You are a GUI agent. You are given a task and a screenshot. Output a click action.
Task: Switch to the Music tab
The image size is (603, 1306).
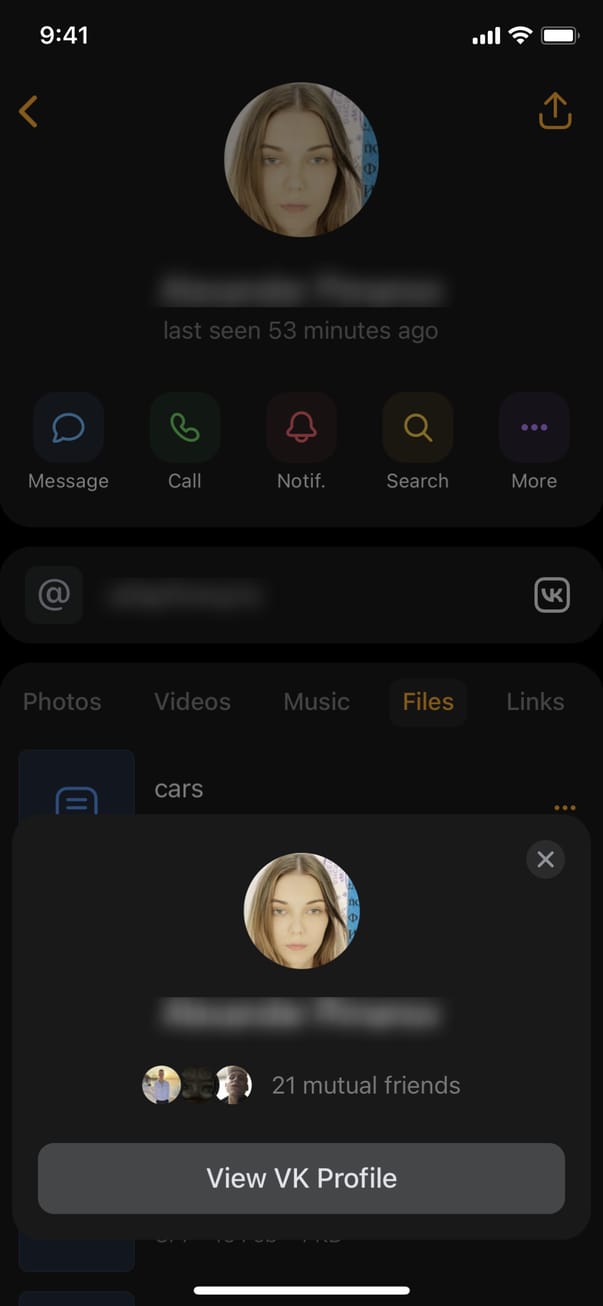click(316, 702)
